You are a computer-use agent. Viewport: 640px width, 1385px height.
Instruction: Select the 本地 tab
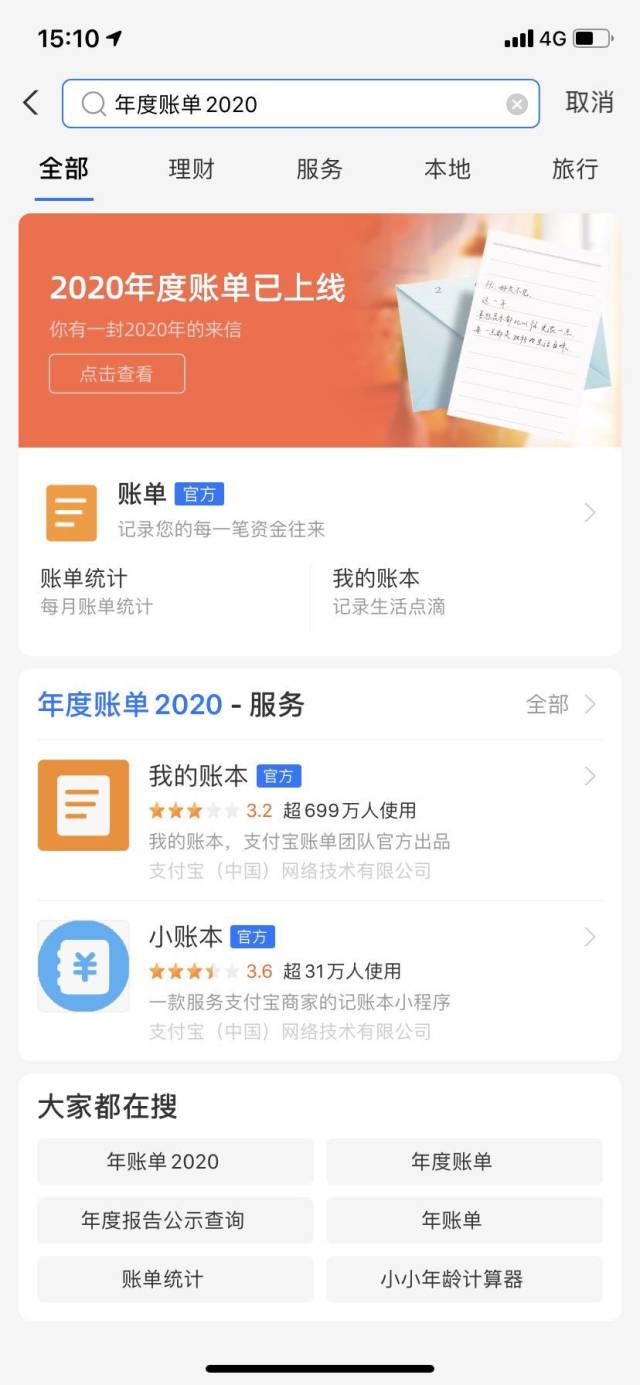[447, 169]
